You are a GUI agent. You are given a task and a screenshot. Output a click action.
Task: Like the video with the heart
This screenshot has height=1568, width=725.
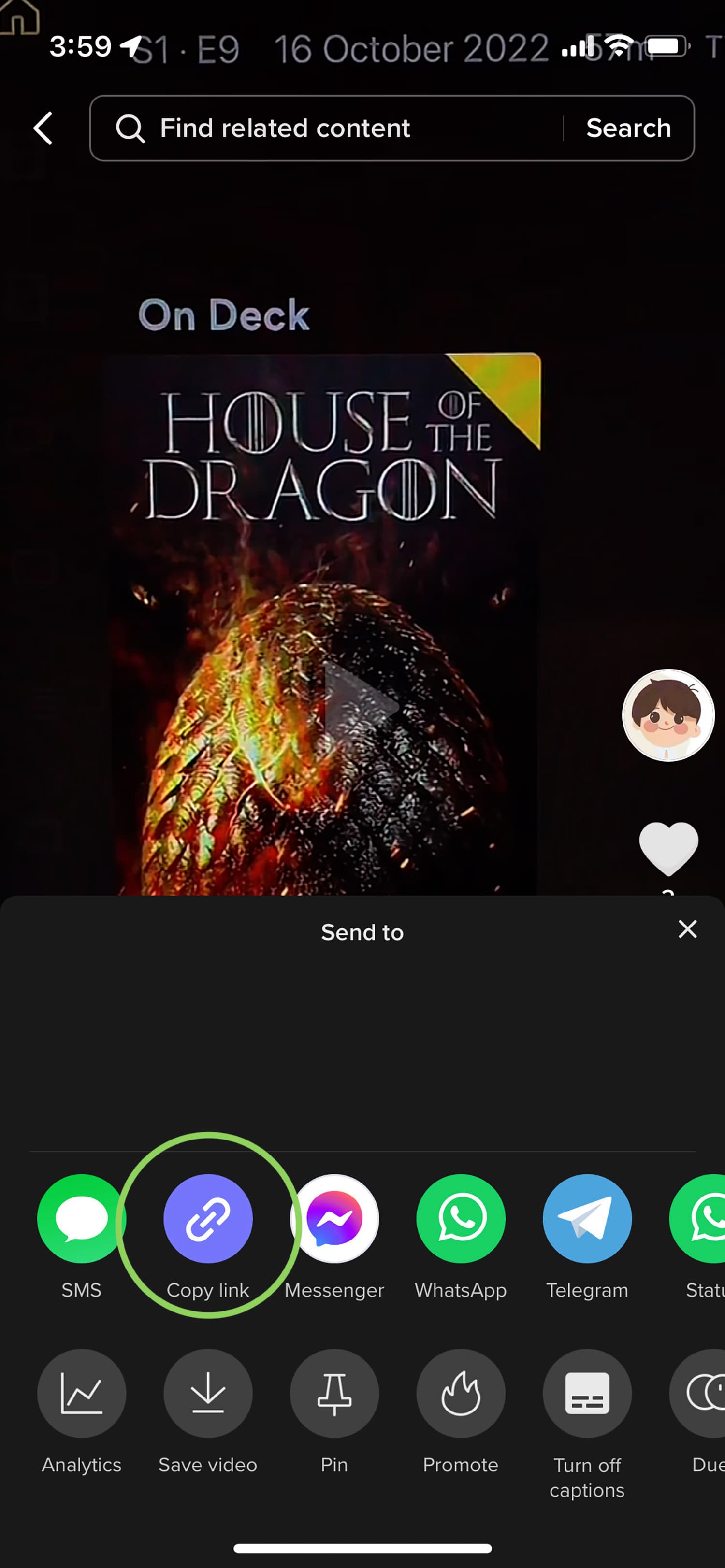668,848
